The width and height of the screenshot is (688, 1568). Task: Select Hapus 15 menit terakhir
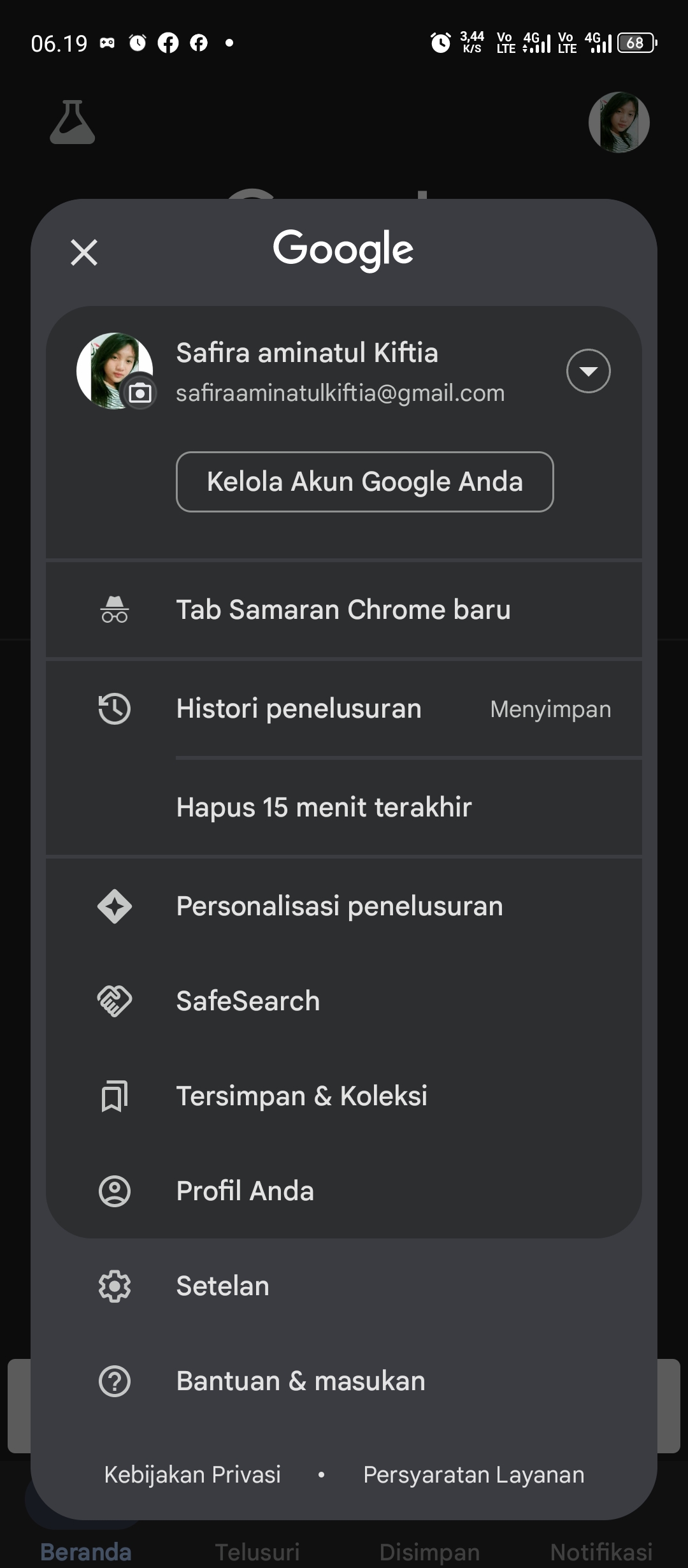pyautogui.click(x=344, y=807)
